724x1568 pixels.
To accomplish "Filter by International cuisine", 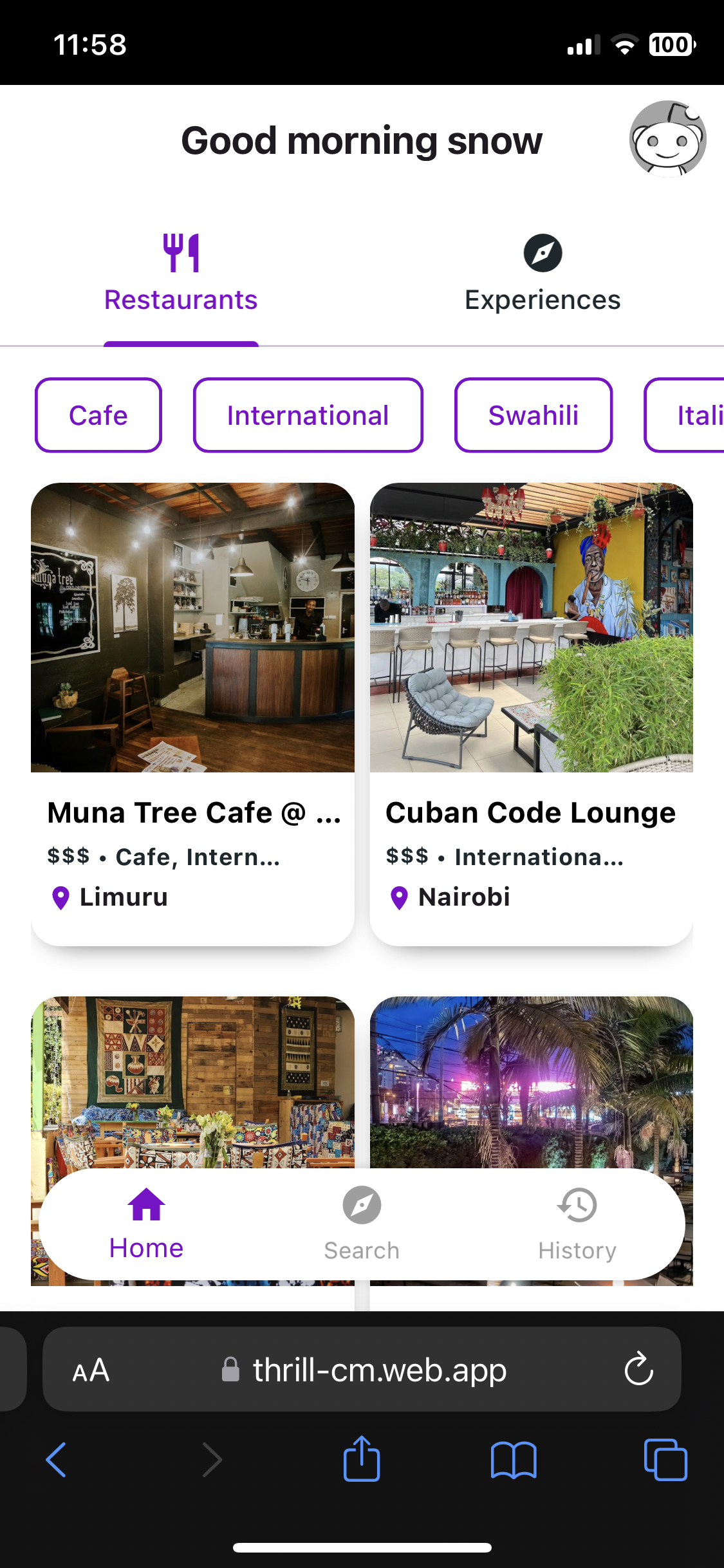I will click(x=308, y=415).
